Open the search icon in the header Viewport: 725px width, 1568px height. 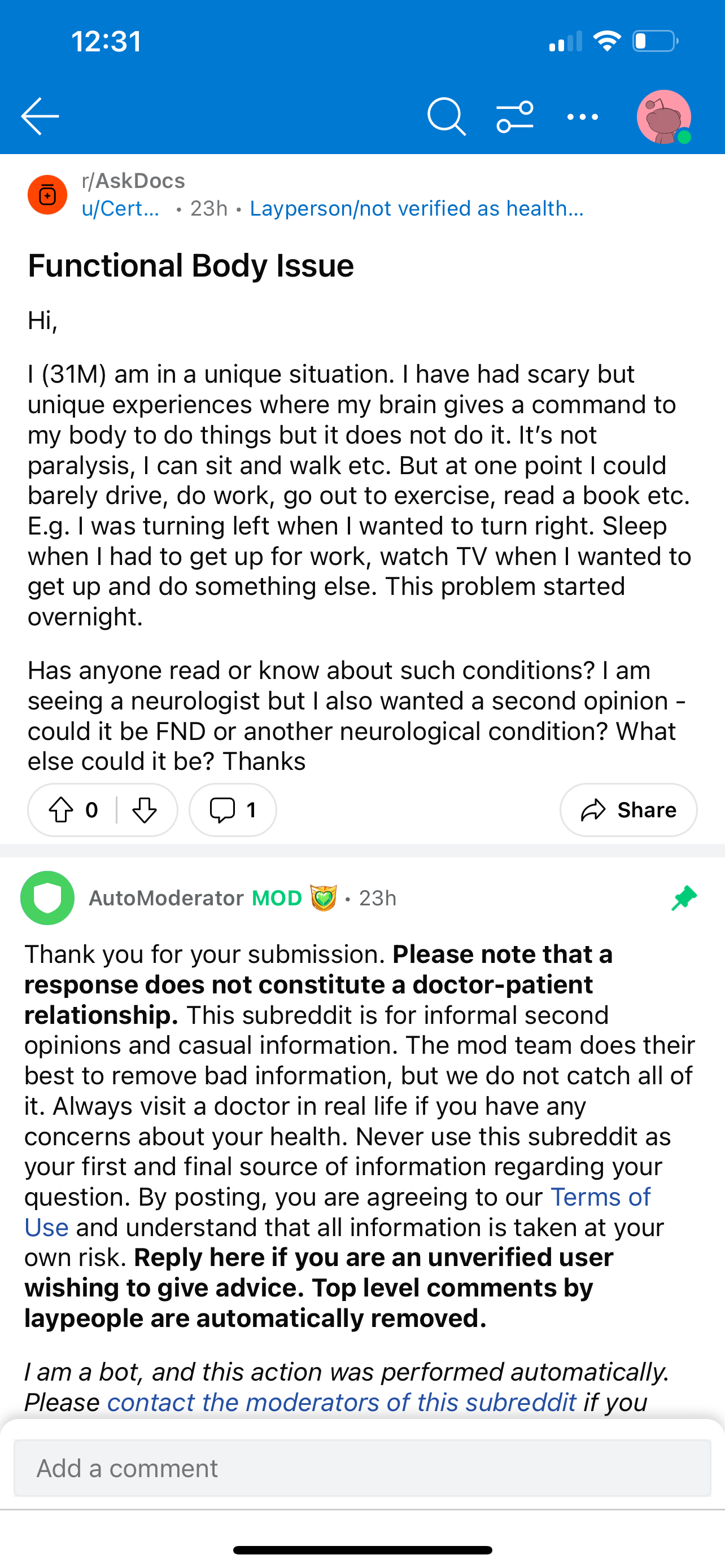[447, 116]
